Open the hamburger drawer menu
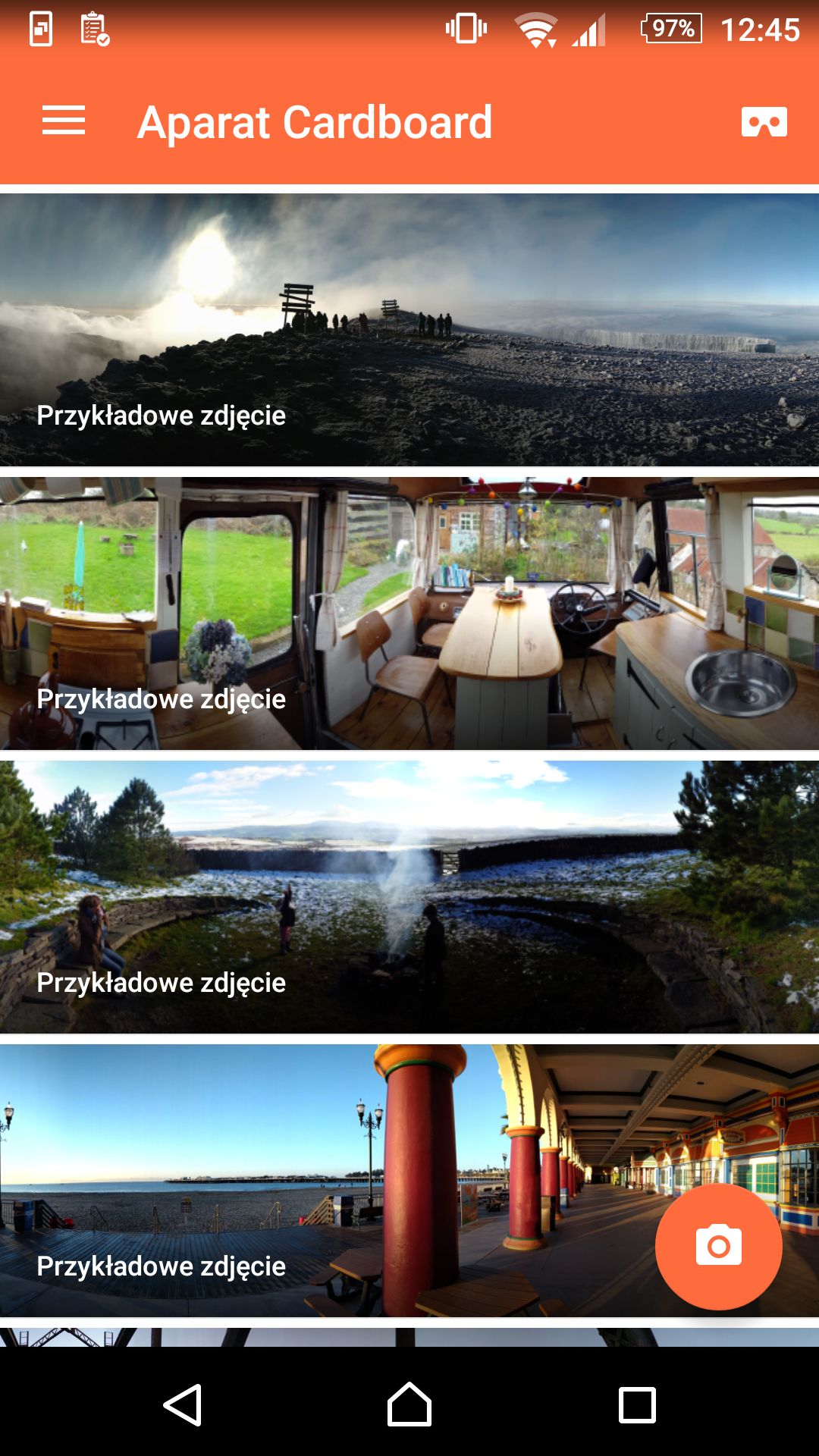The image size is (819, 1456). [x=64, y=121]
